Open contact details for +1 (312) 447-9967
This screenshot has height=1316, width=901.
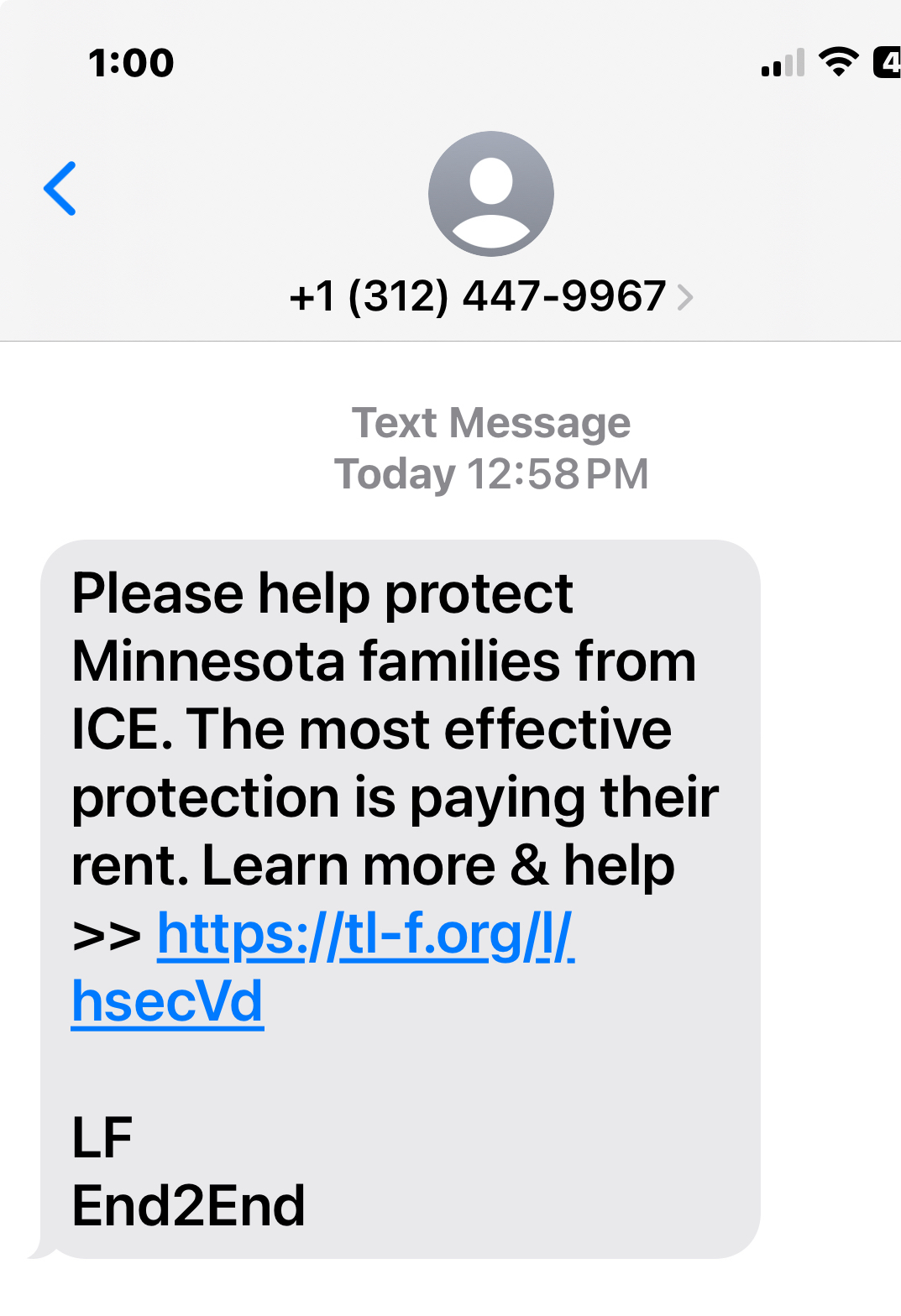[490, 296]
